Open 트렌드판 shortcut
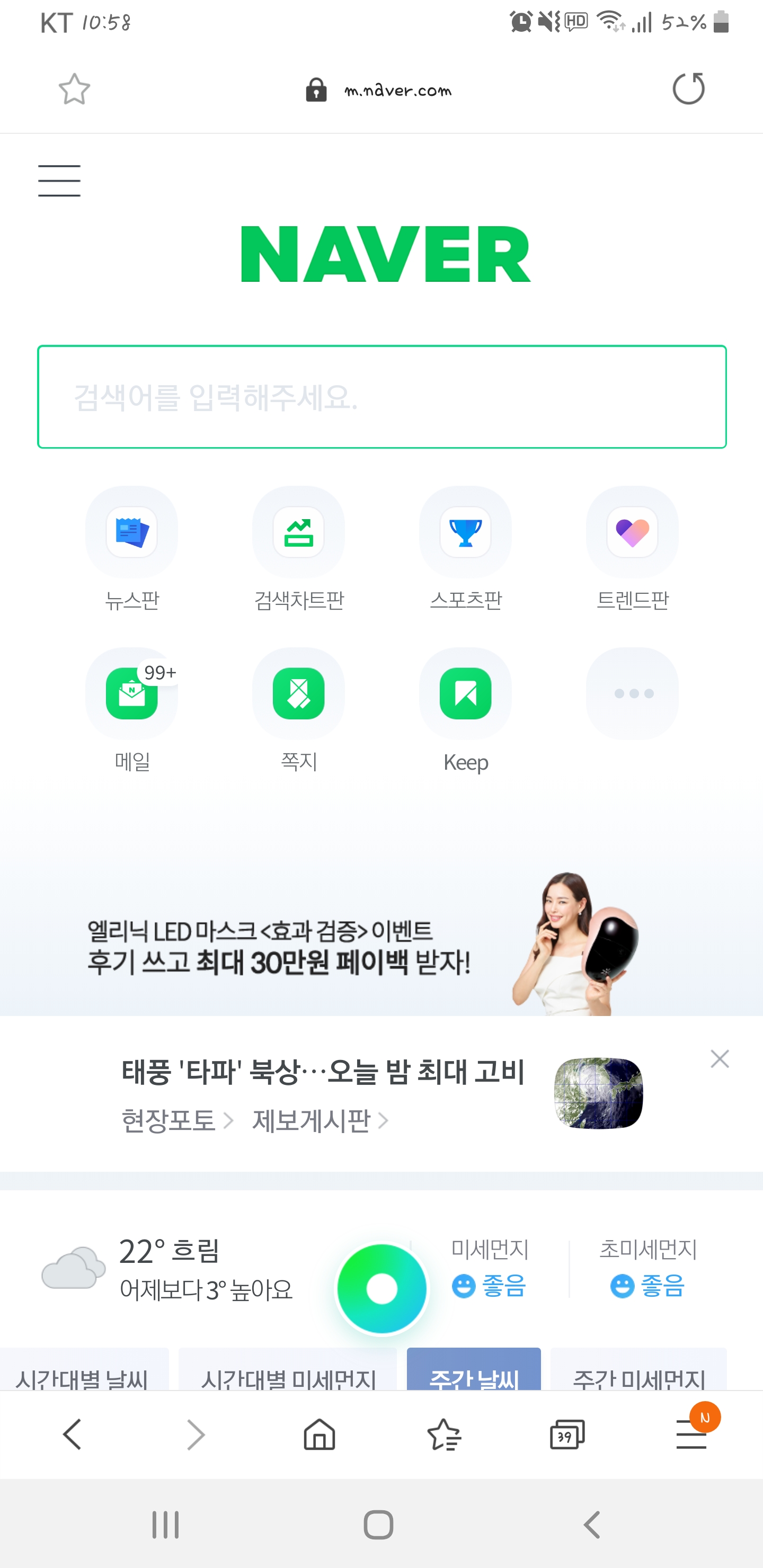763x1568 pixels. click(633, 549)
